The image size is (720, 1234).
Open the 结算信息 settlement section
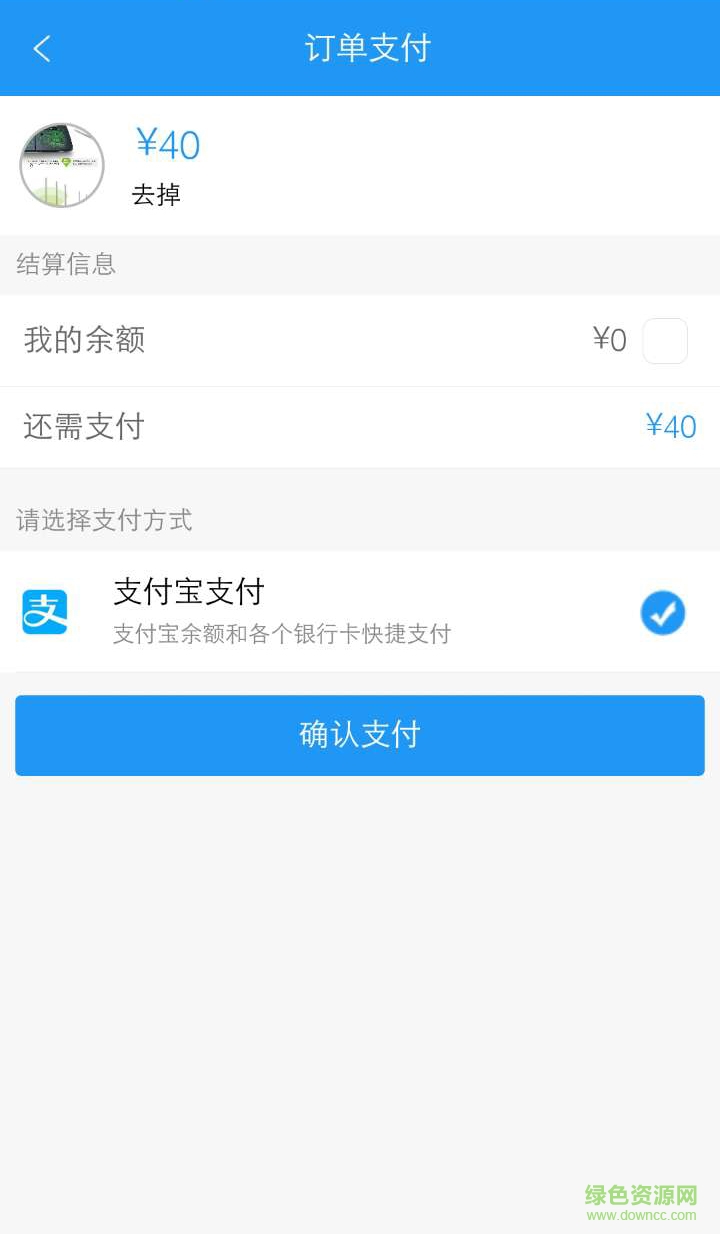[x=65, y=265]
